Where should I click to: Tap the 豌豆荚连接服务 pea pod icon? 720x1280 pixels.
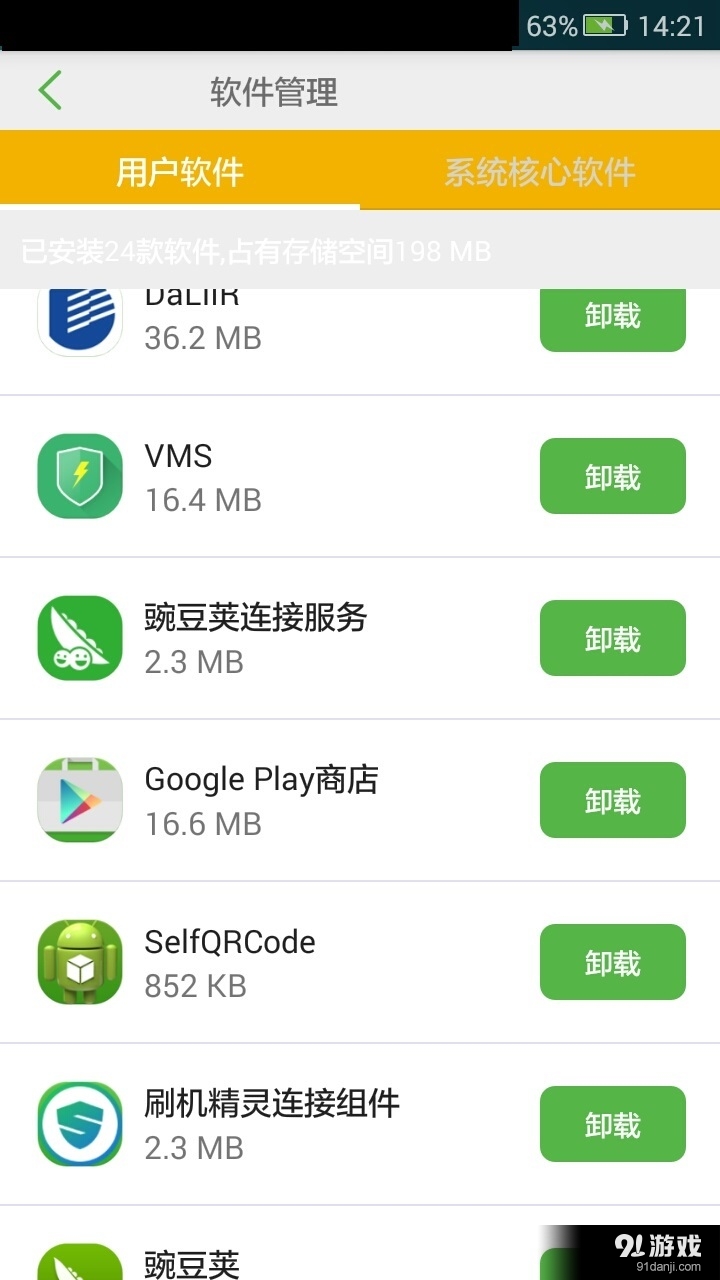(79, 638)
